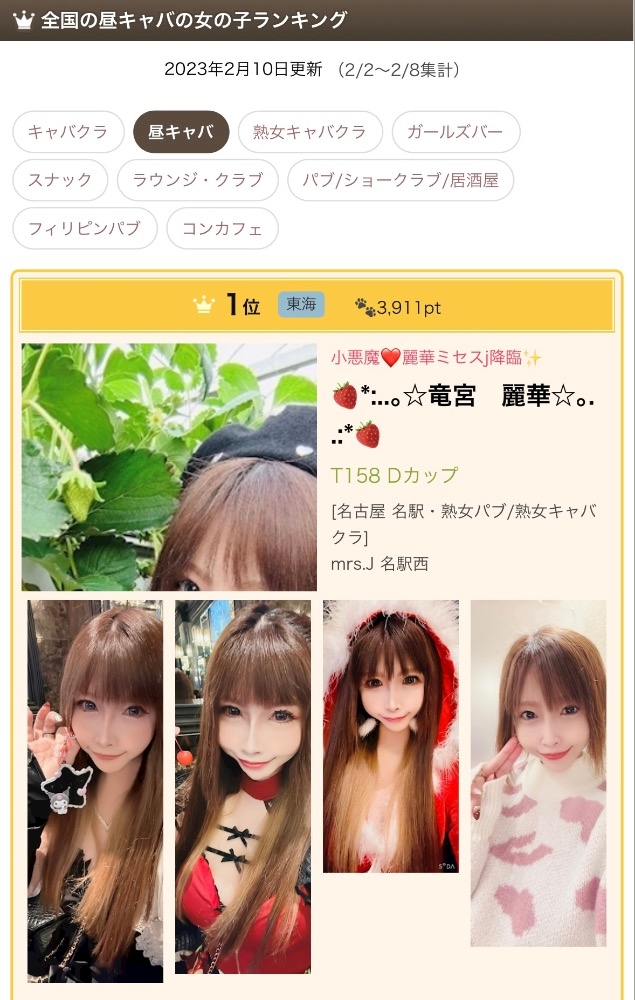Open 竜宮 麗華's profile name link
The image size is (635, 1000).
(x=463, y=415)
